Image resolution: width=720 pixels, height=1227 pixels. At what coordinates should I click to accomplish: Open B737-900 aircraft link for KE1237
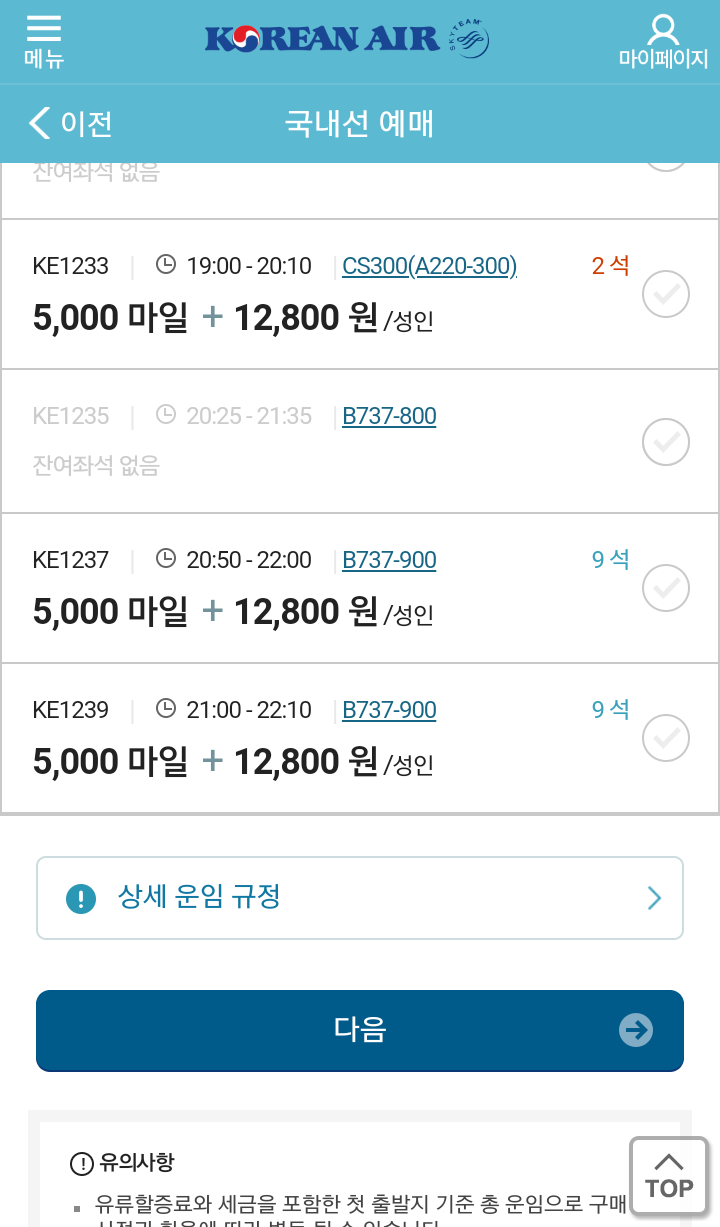coord(389,560)
